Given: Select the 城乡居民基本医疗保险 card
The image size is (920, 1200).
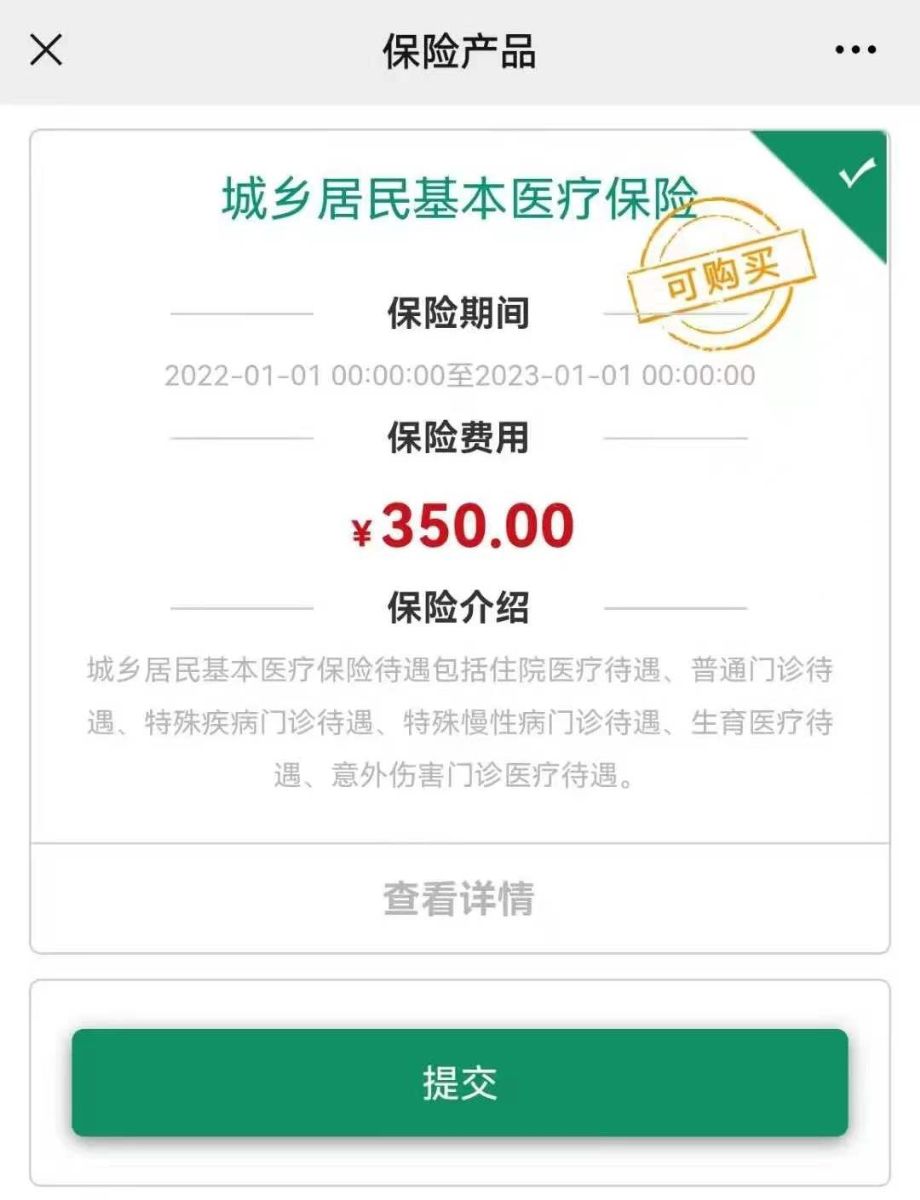Looking at the screenshot, I should [459, 200].
